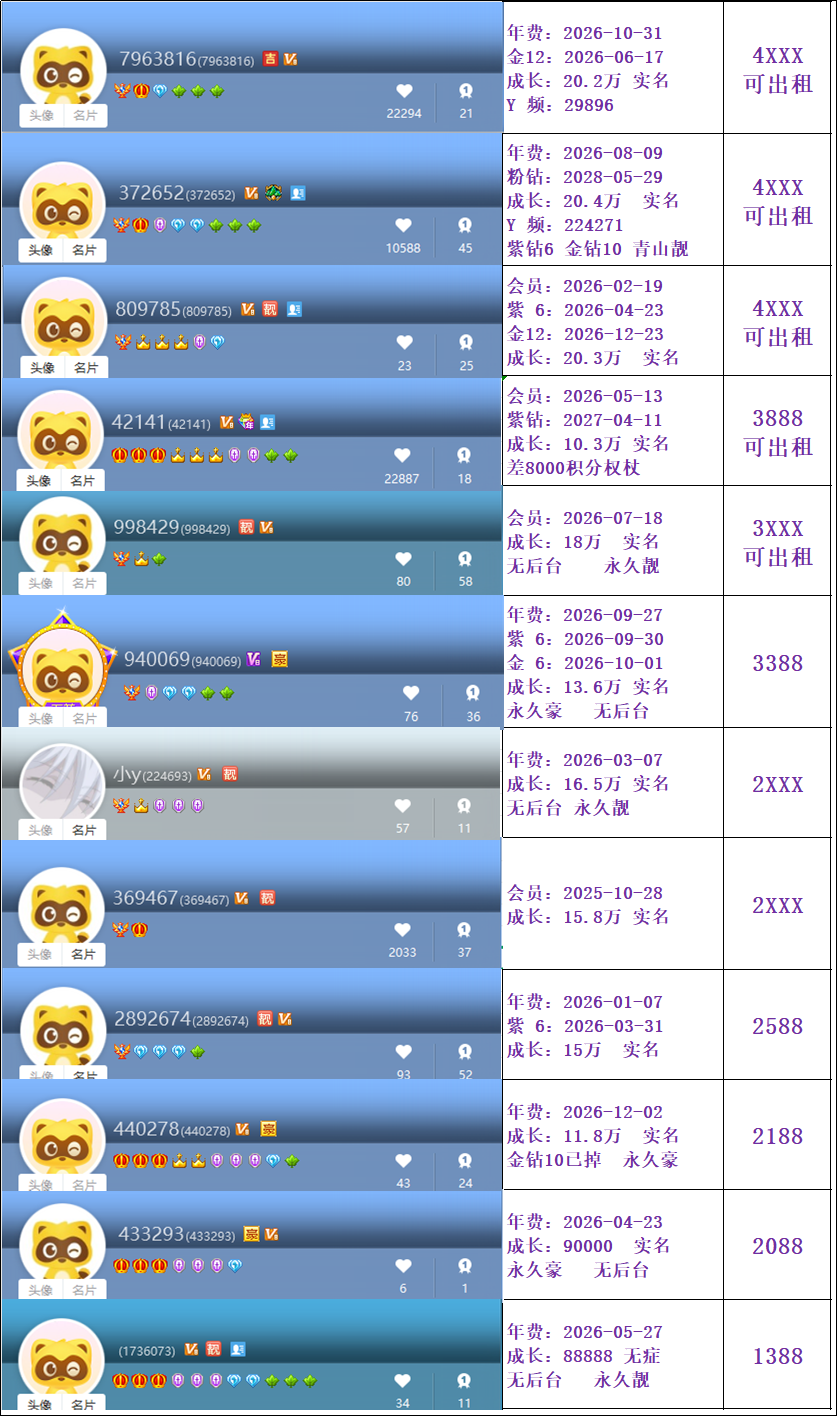Click the 豪 badge next to 440278
Screen dimensions: 838x1417
point(268,1129)
